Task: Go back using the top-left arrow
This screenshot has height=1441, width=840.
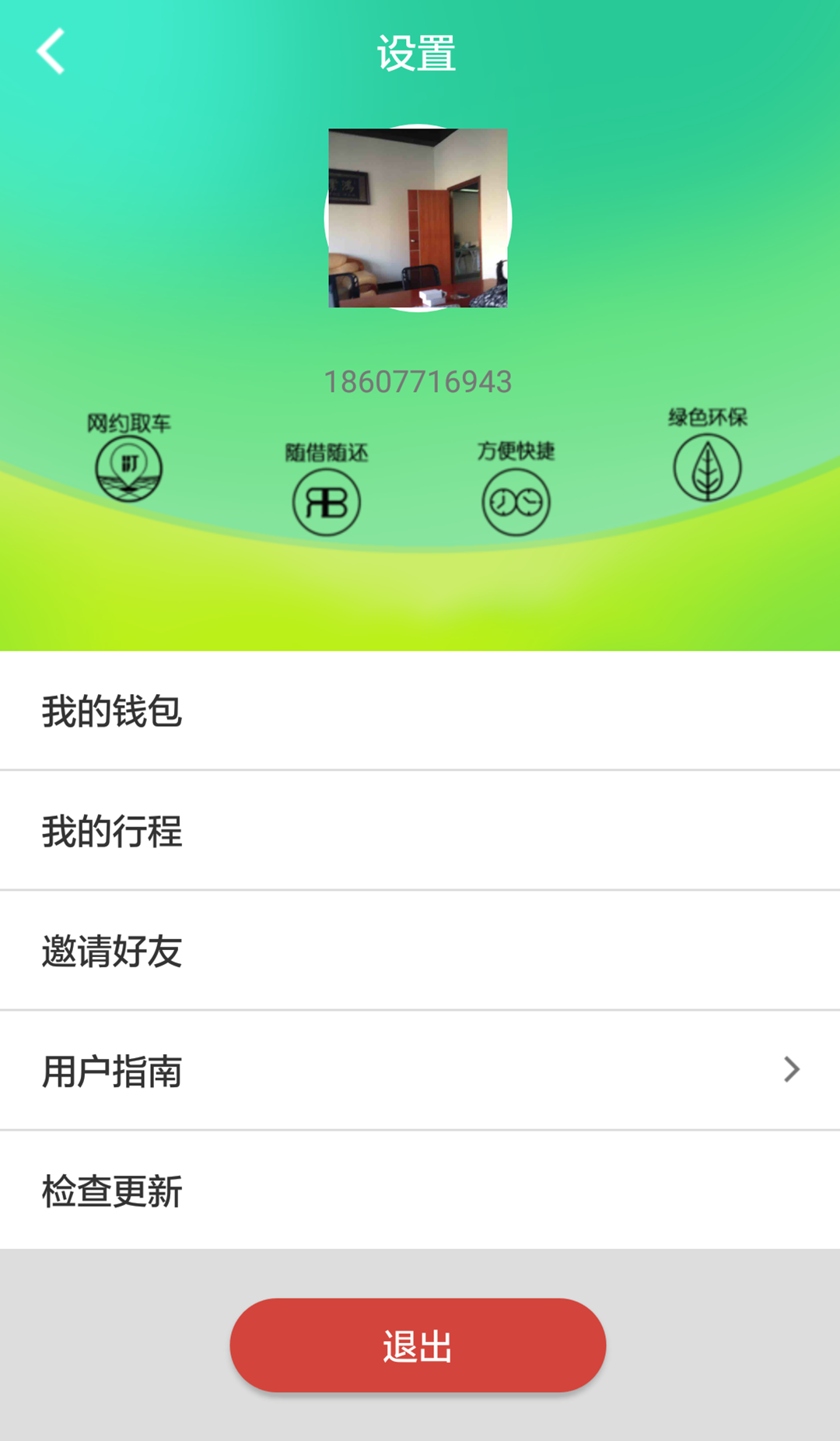Action: click(x=51, y=52)
